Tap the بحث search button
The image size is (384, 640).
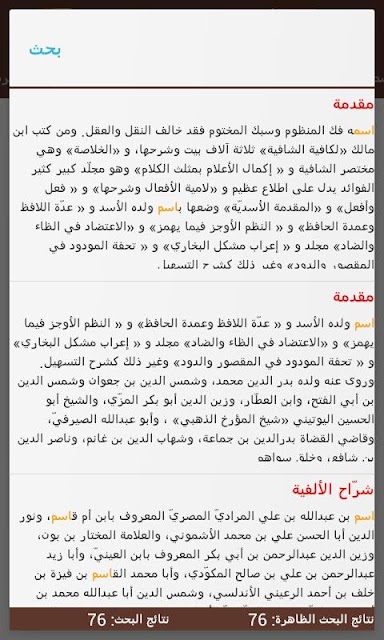[x=45, y=50]
